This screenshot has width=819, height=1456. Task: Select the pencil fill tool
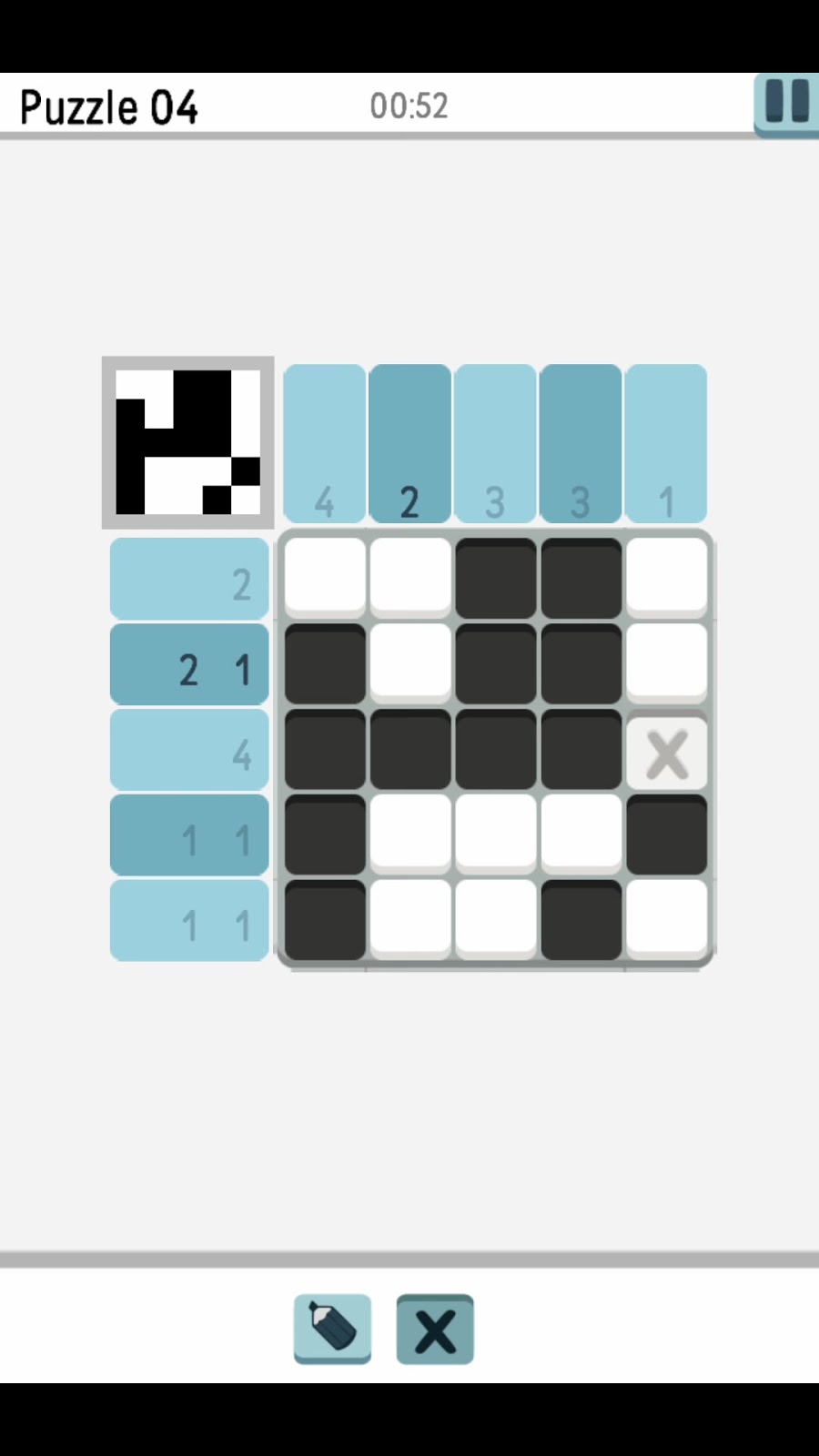coord(332,1328)
